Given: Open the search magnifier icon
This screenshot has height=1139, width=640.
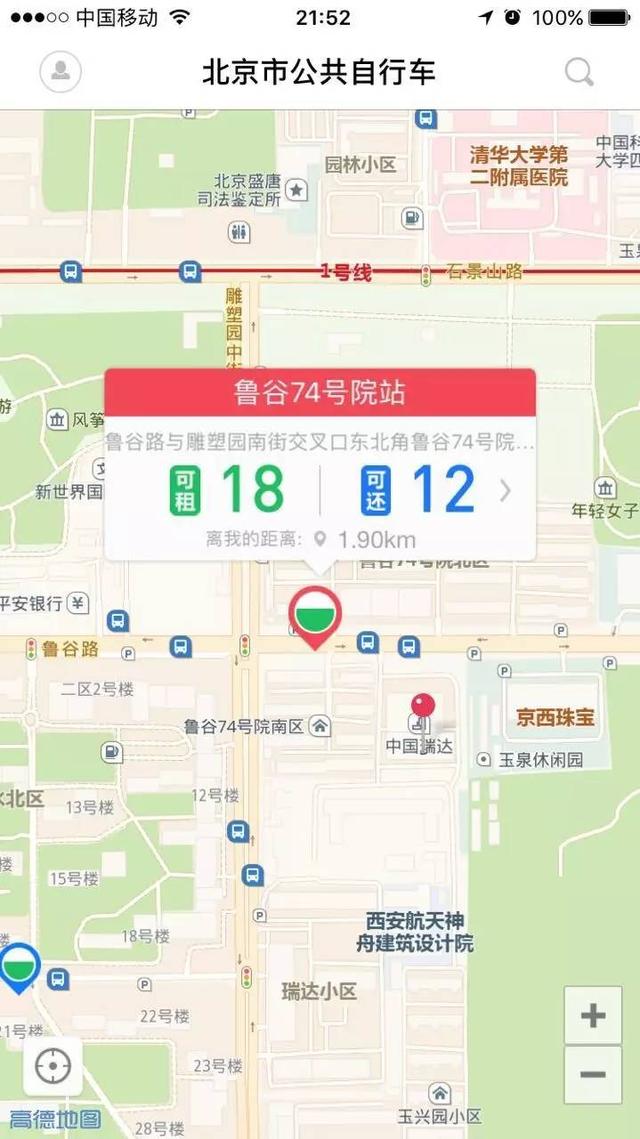Looking at the screenshot, I should (x=579, y=72).
